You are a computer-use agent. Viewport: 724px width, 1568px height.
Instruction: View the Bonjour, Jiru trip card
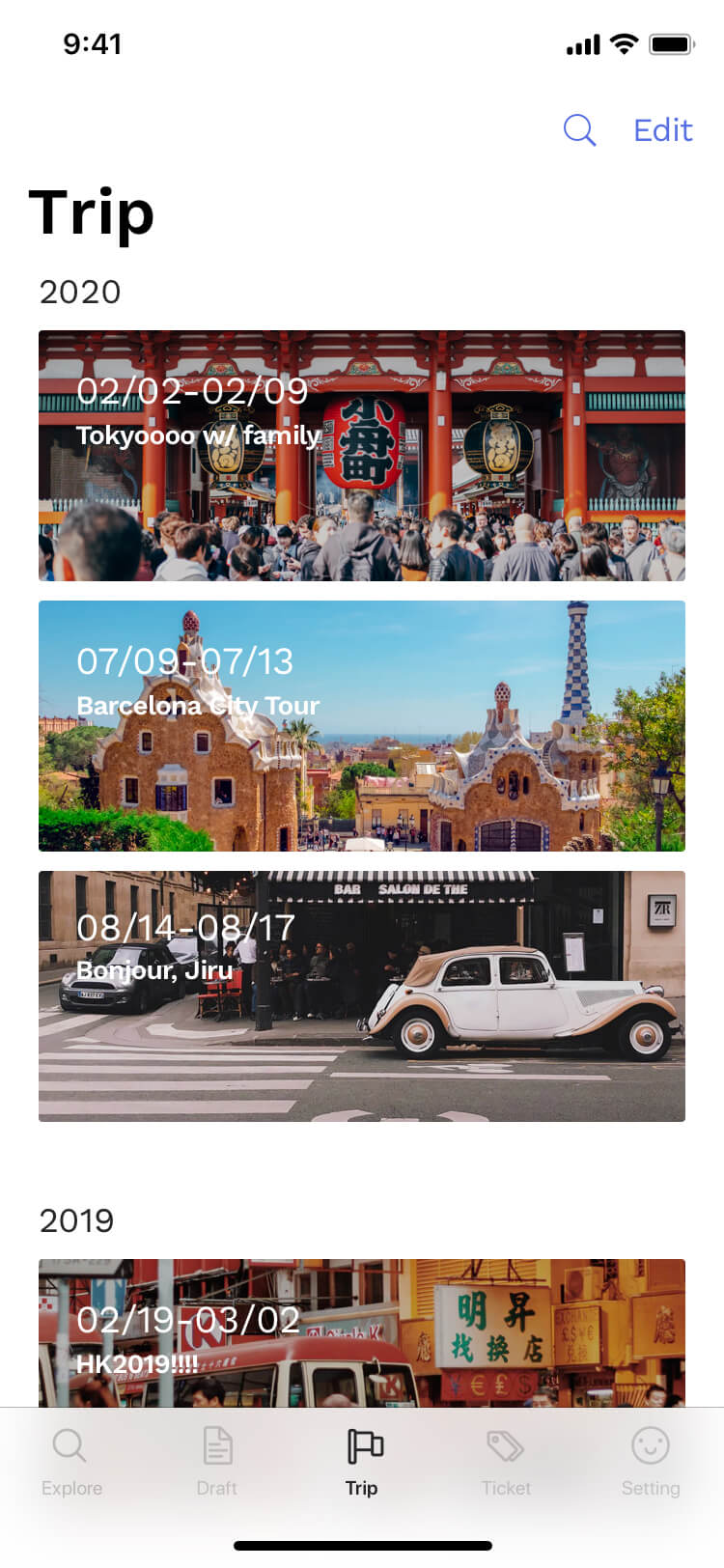tap(362, 996)
